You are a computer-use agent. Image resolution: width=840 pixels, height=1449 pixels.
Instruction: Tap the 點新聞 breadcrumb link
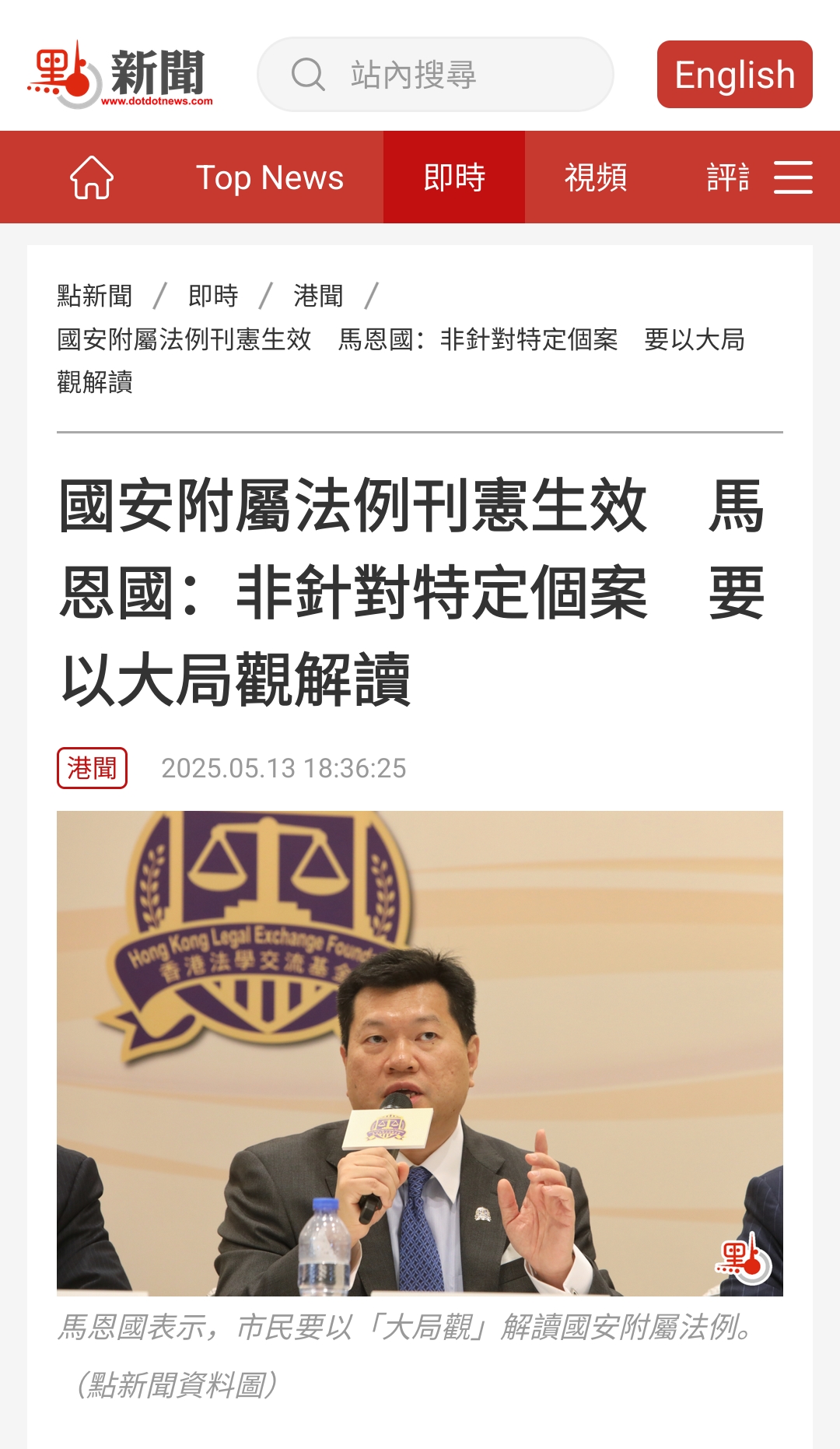tap(95, 296)
